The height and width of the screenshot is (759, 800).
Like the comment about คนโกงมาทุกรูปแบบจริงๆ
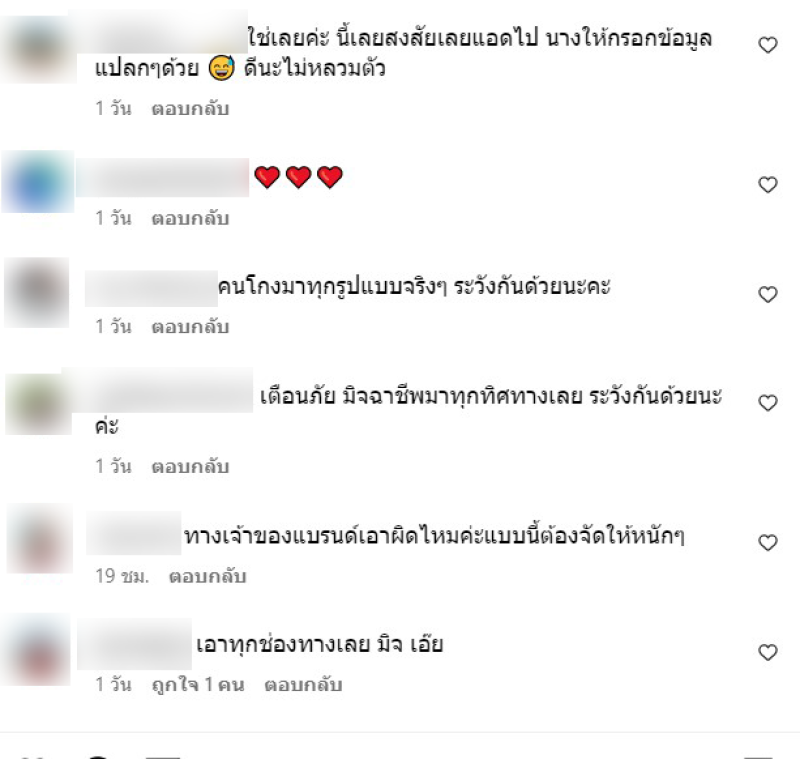pos(768,295)
